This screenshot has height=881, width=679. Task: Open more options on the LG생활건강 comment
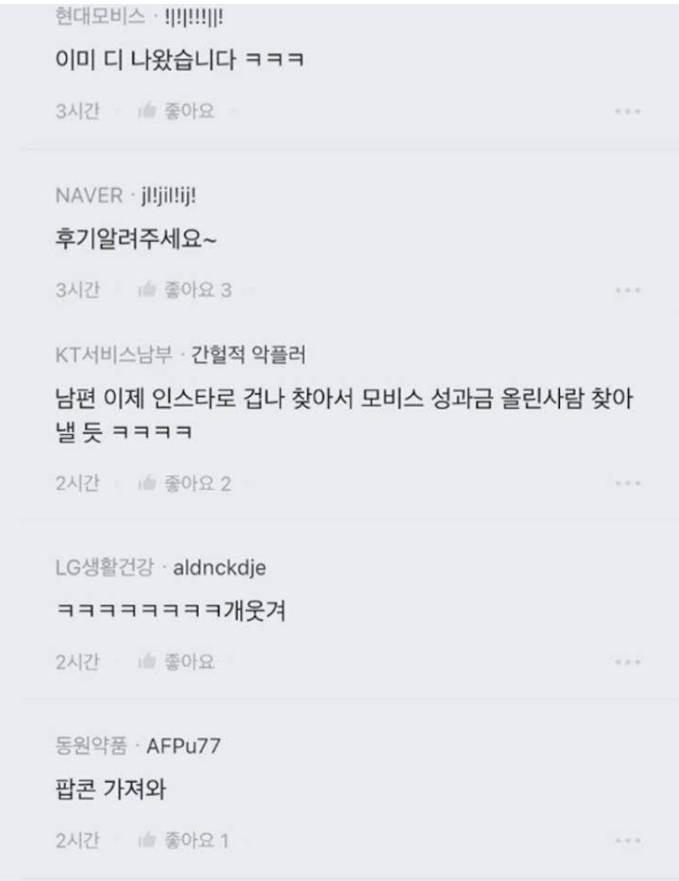point(627,662)
